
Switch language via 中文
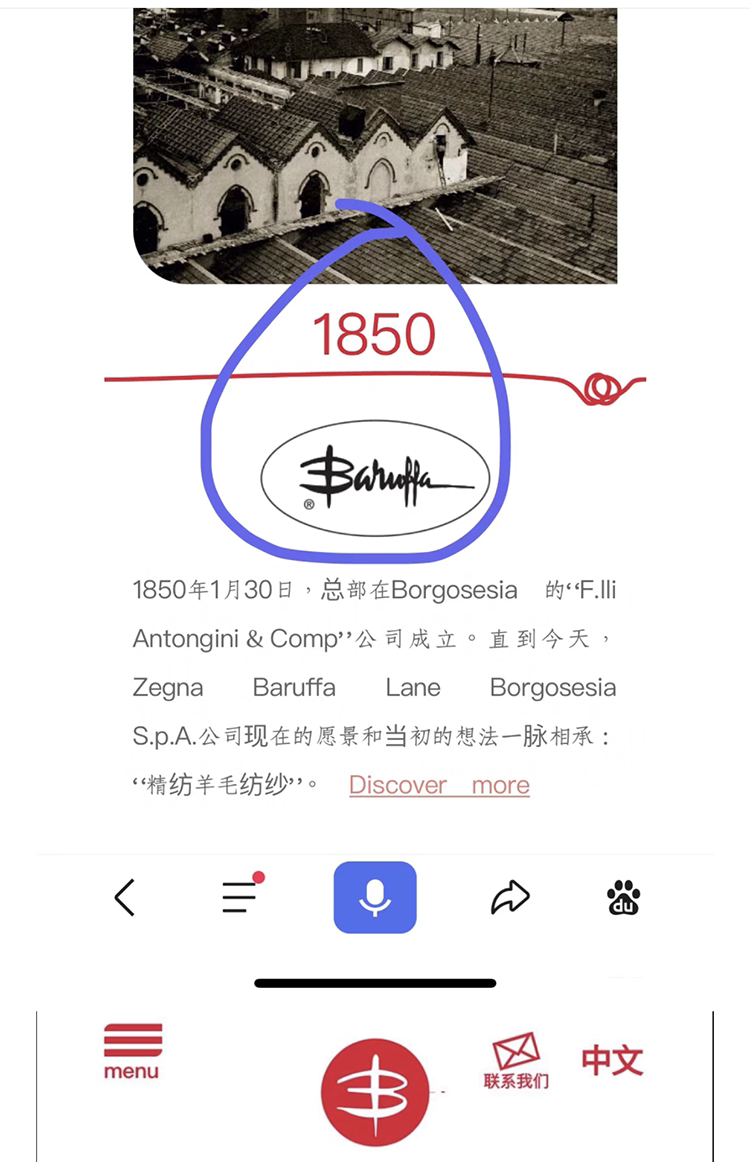[x=612, y=1060]
